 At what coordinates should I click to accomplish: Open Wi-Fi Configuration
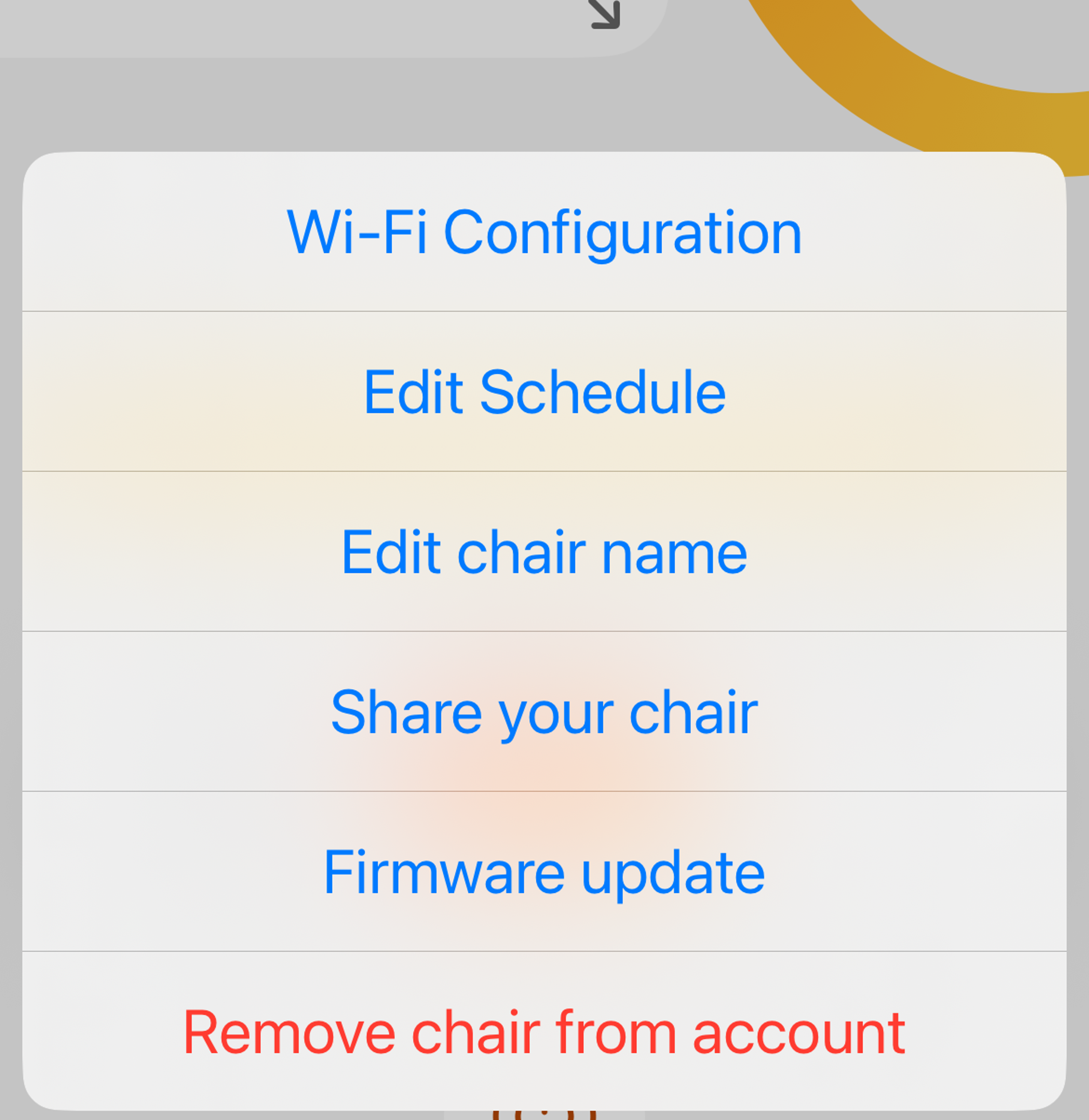[x=544, y=232]
